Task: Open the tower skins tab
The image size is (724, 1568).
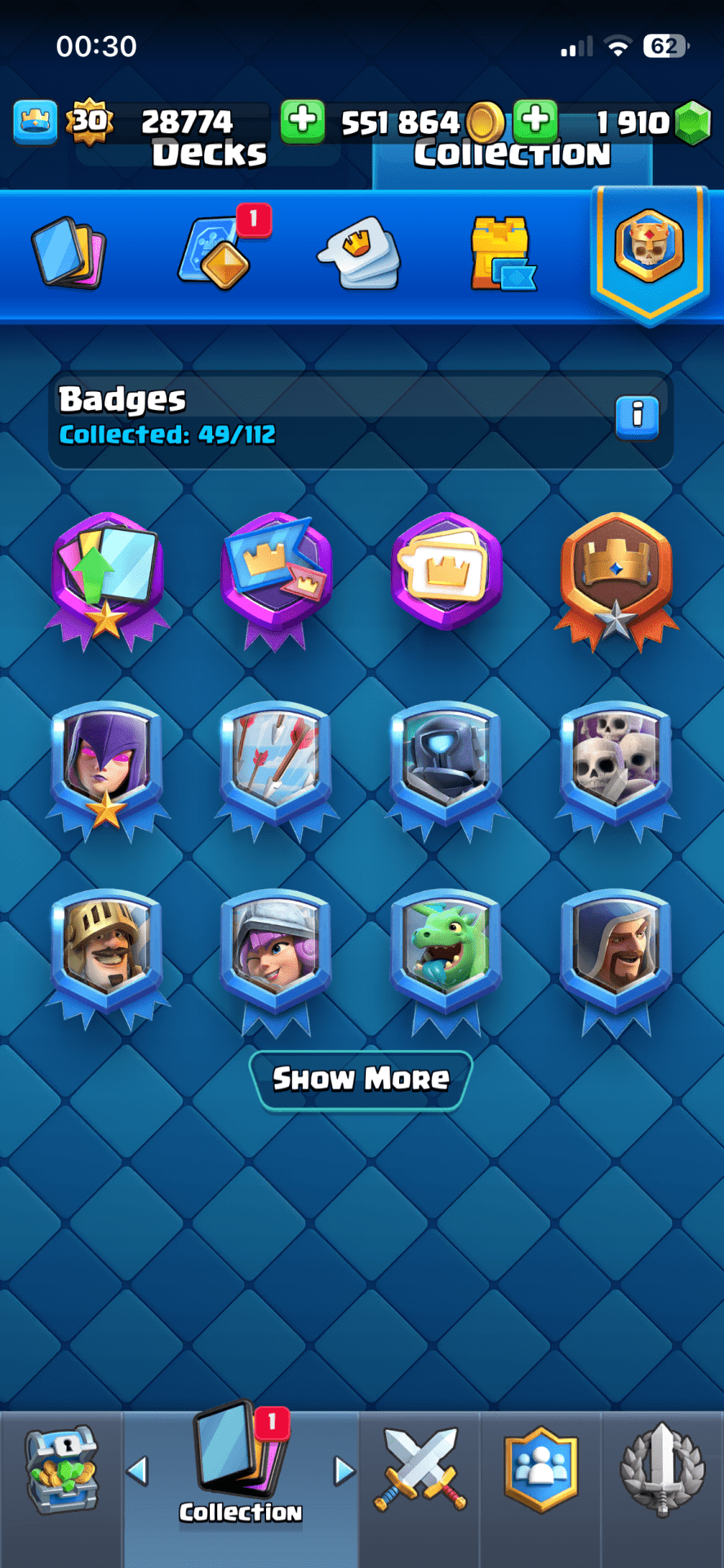Action: coord(500,252)
